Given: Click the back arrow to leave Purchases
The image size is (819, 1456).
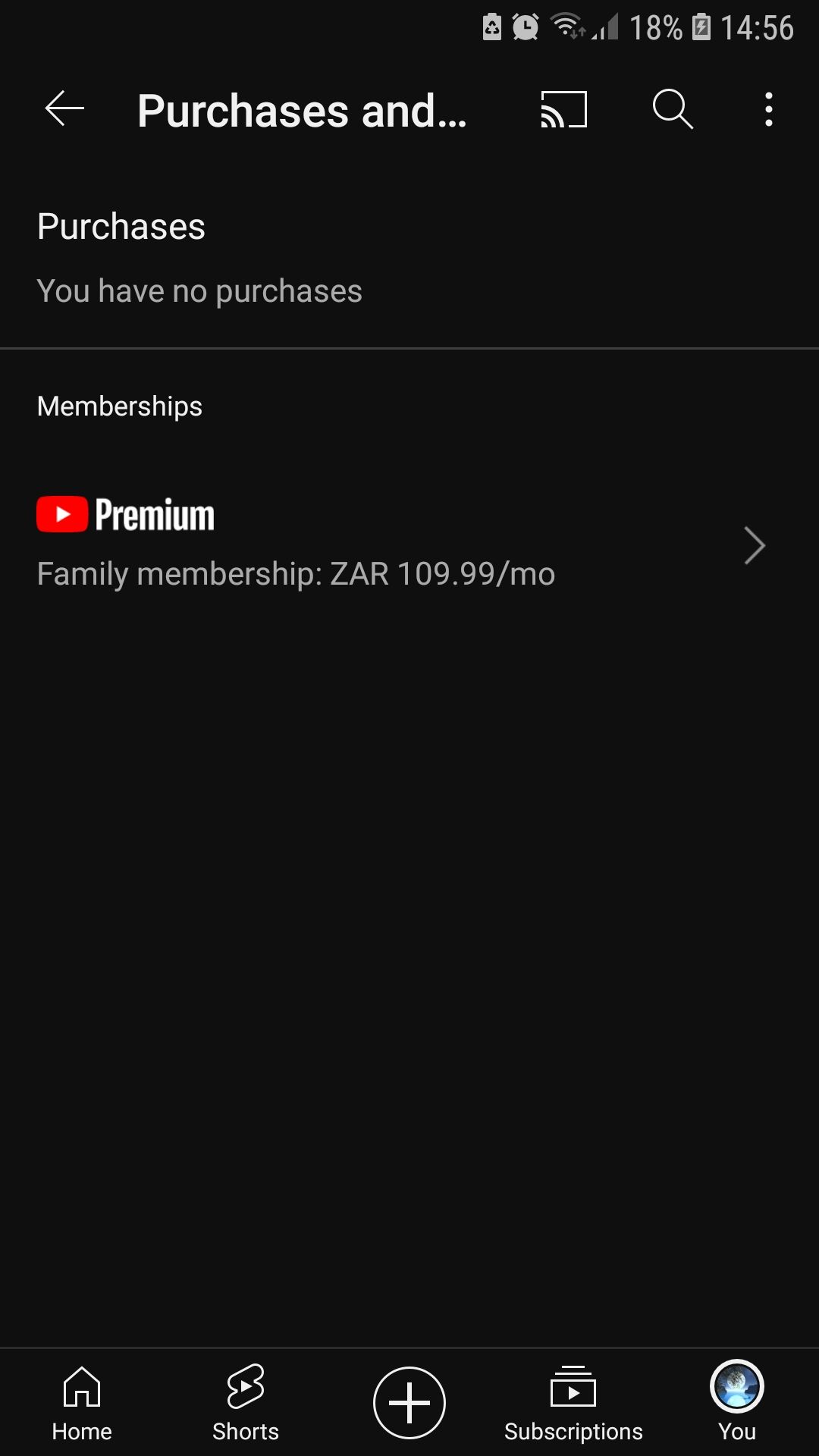Looking at the screenshot, I should coord(64,108).
